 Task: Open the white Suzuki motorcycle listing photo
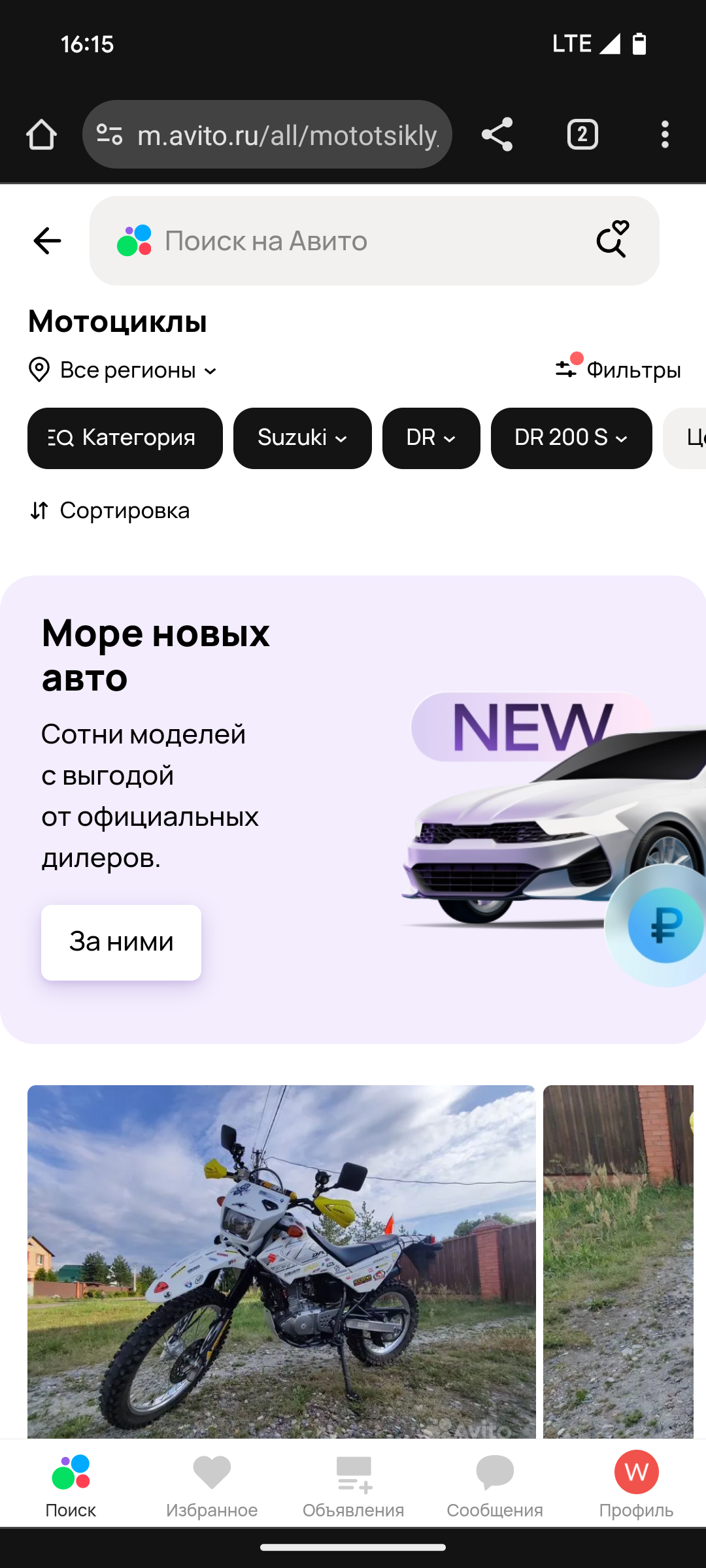pos(282,1261)
